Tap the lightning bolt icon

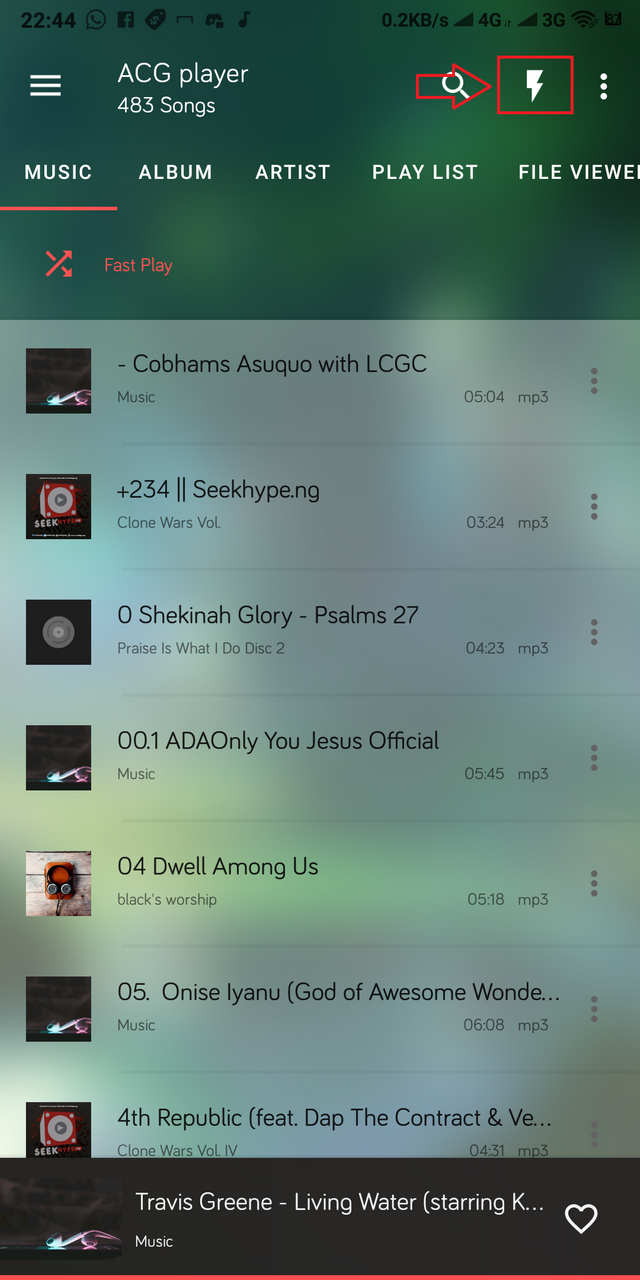point(535,86)
